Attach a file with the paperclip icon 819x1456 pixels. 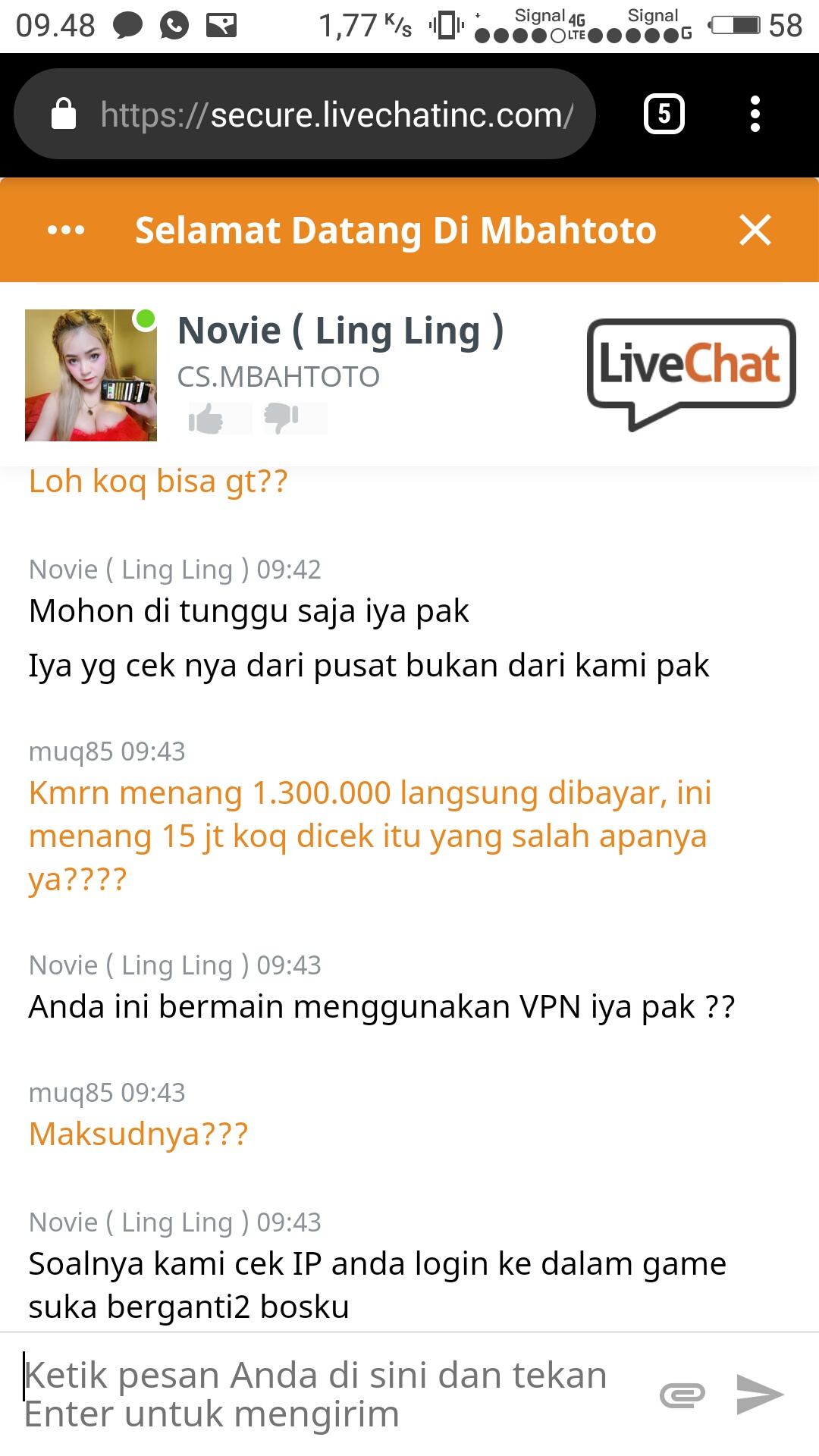click(x=682, y=1395)
